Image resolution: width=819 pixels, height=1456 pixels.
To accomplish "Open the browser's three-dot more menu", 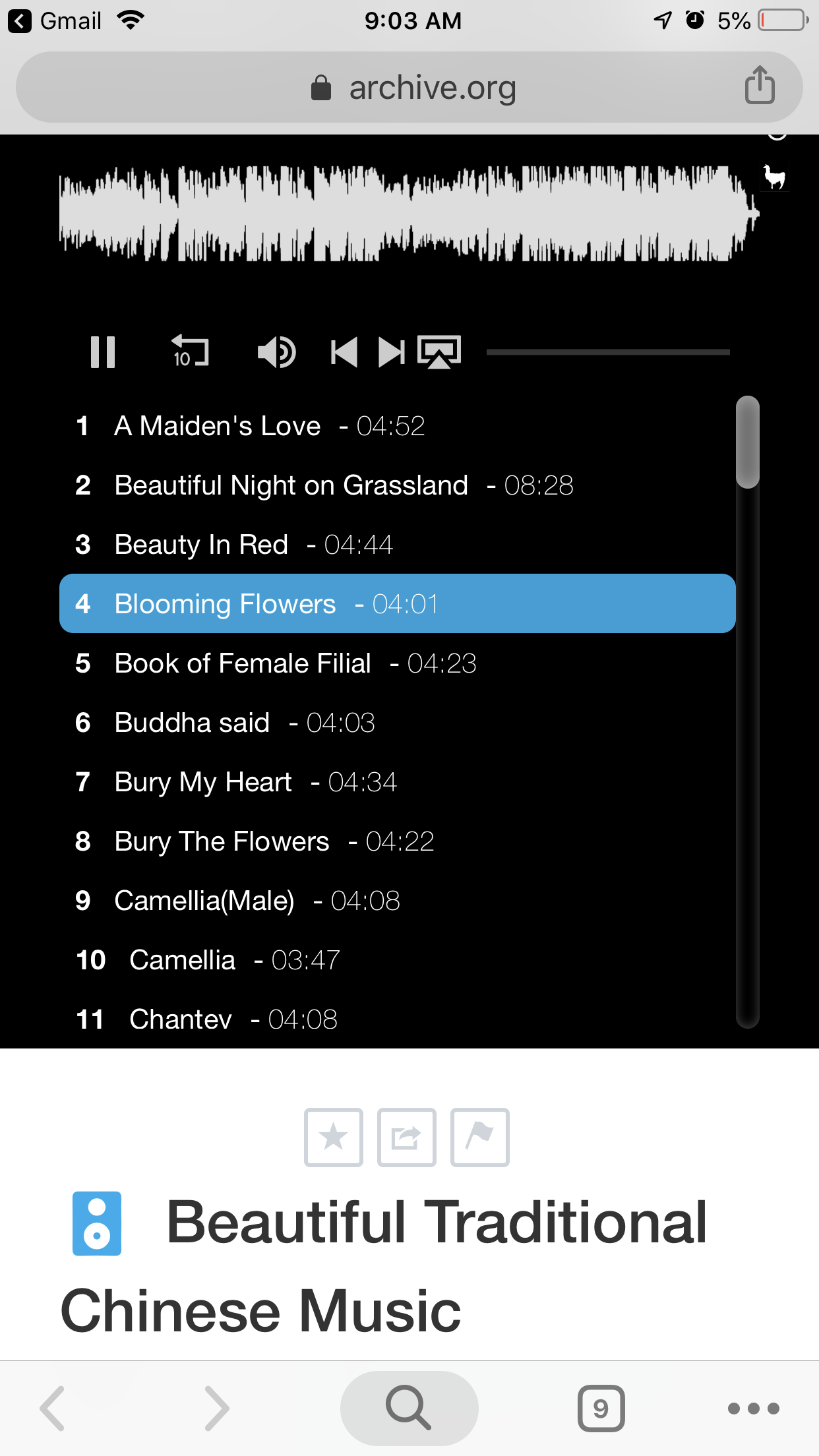I will tap(754, 1409).
